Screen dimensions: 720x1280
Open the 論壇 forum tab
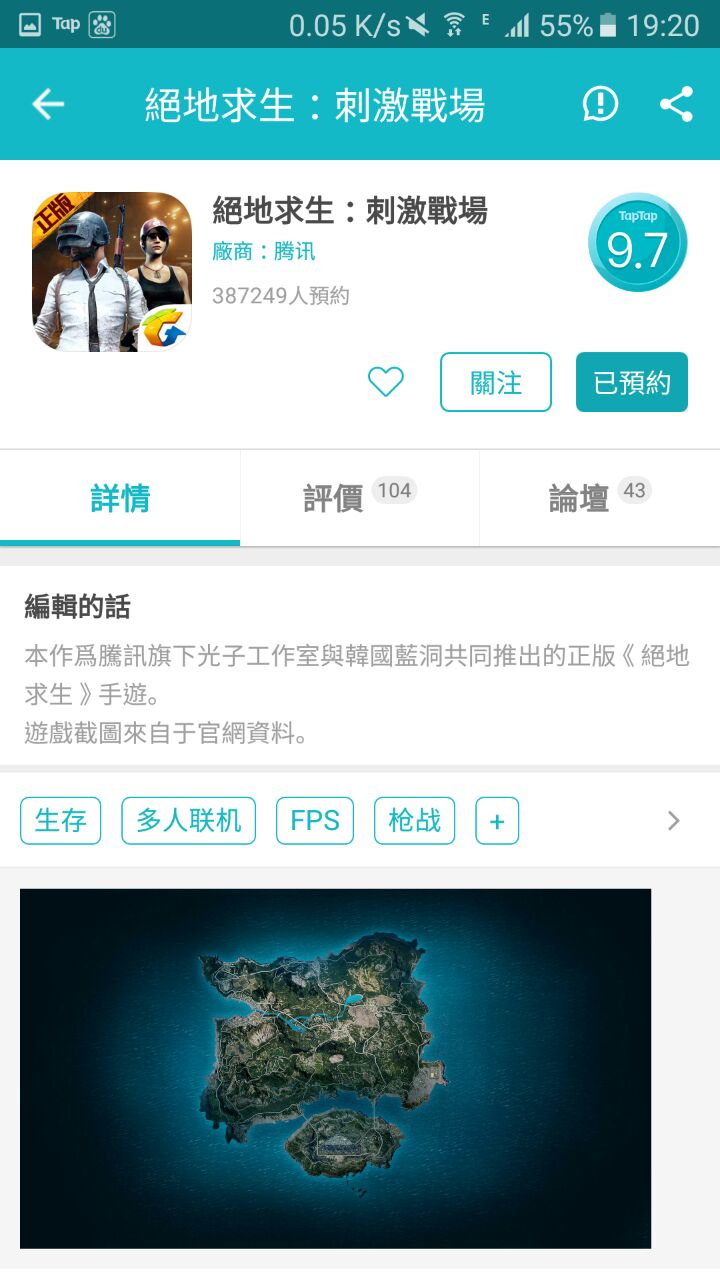click(x=599, y=498)
